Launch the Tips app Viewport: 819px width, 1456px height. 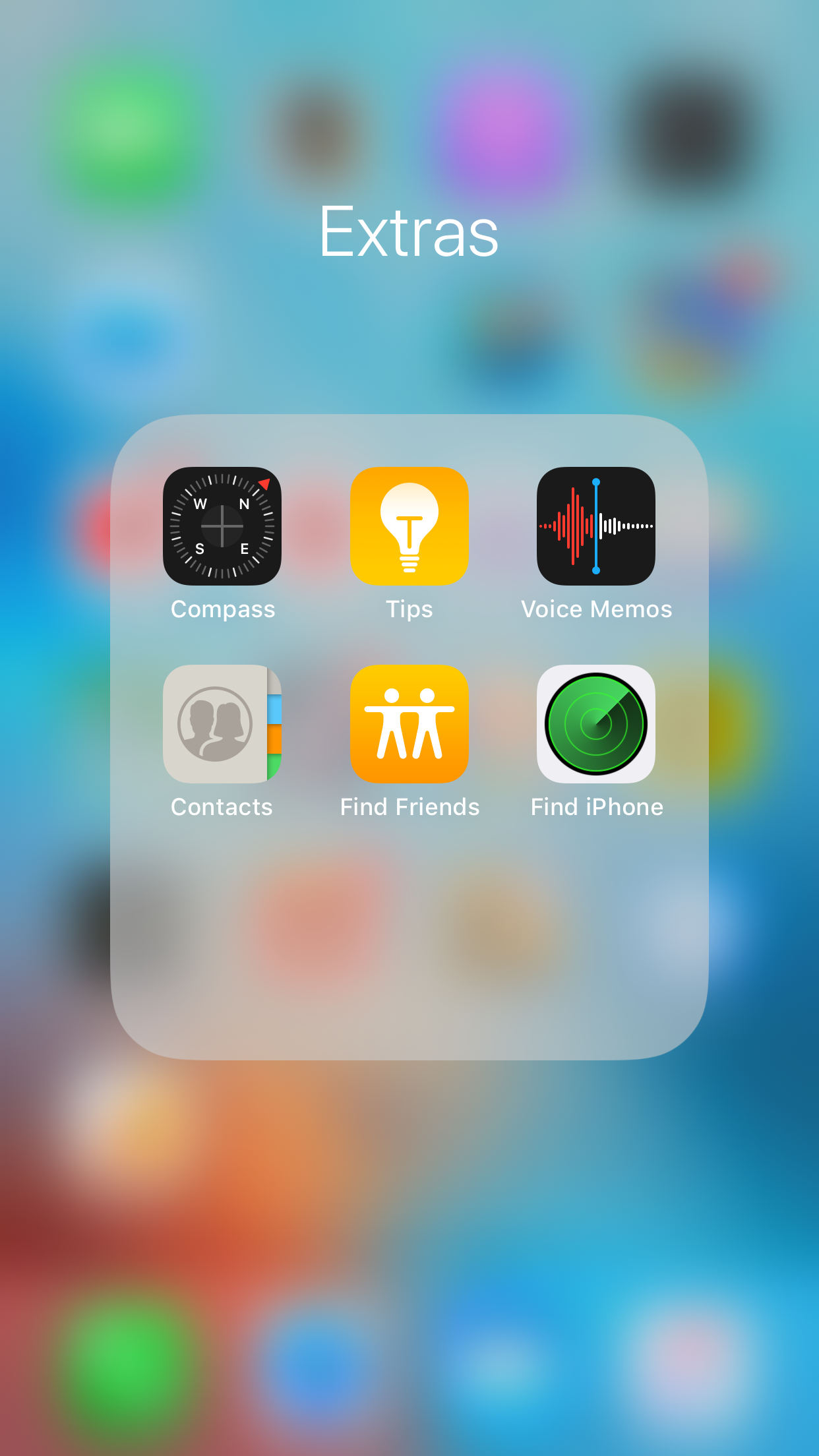(409, 526)
